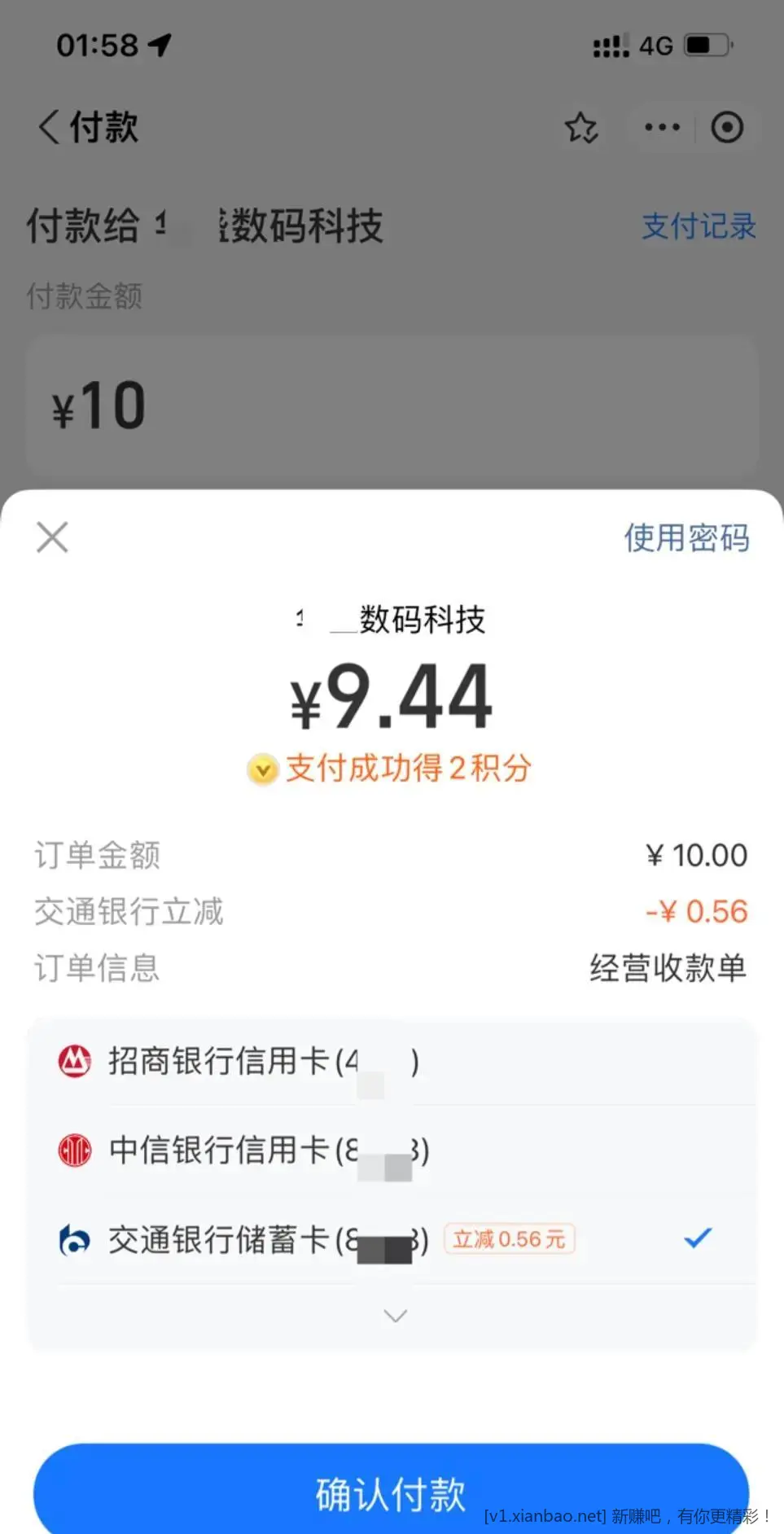Image resolution: width=784 pixels, height=1534 pixels.
Task: Close the mini program via circle icon
Action: pos(727,127)
